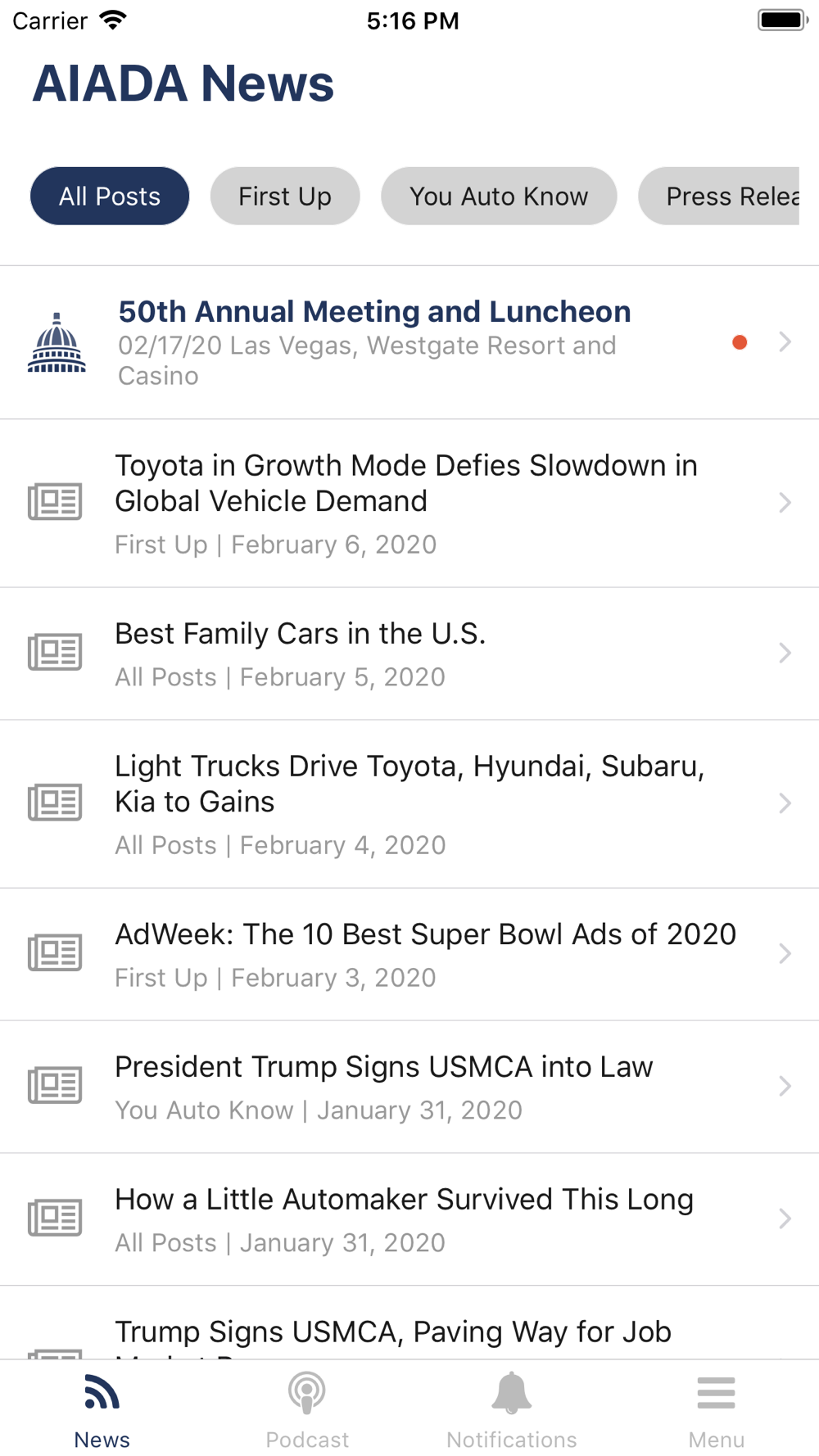Filter news by First Up

tap(285, 197)
